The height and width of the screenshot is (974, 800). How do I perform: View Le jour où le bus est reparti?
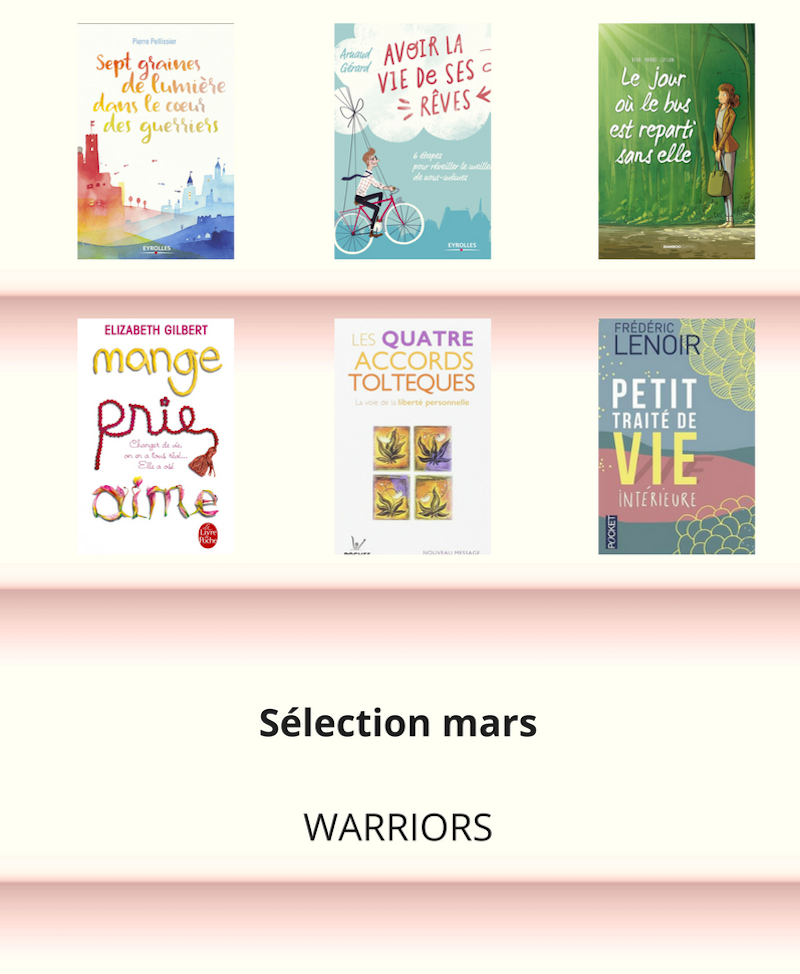(676, 141)
